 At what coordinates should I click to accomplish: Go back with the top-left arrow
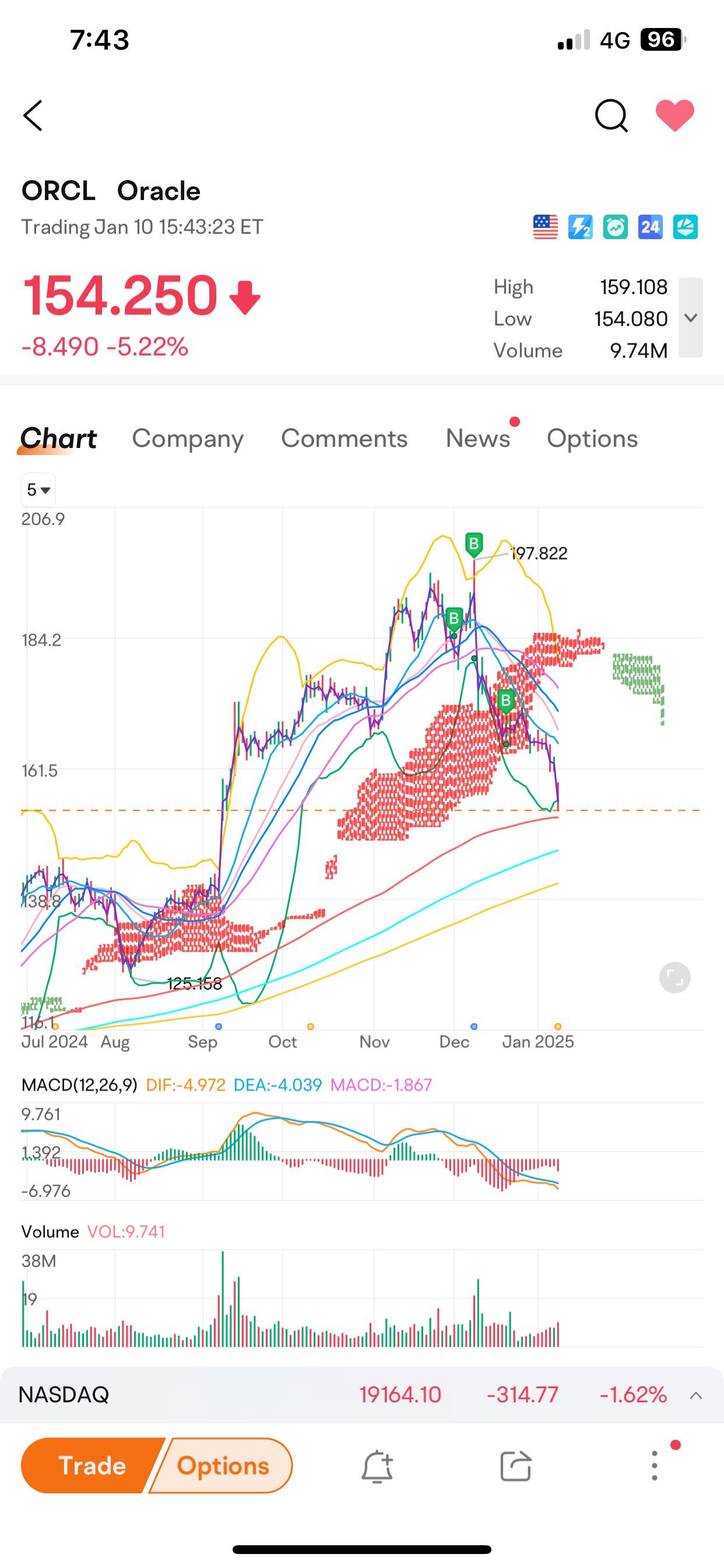pos(33,116)
